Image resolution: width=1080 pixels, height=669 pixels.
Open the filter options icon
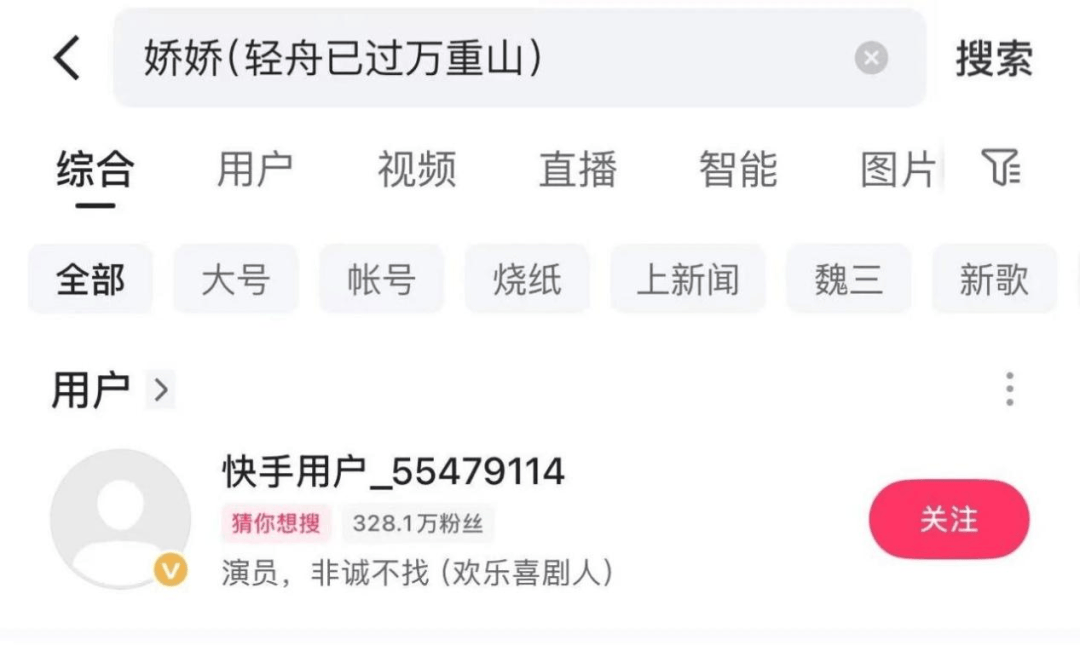point(1000,168)
